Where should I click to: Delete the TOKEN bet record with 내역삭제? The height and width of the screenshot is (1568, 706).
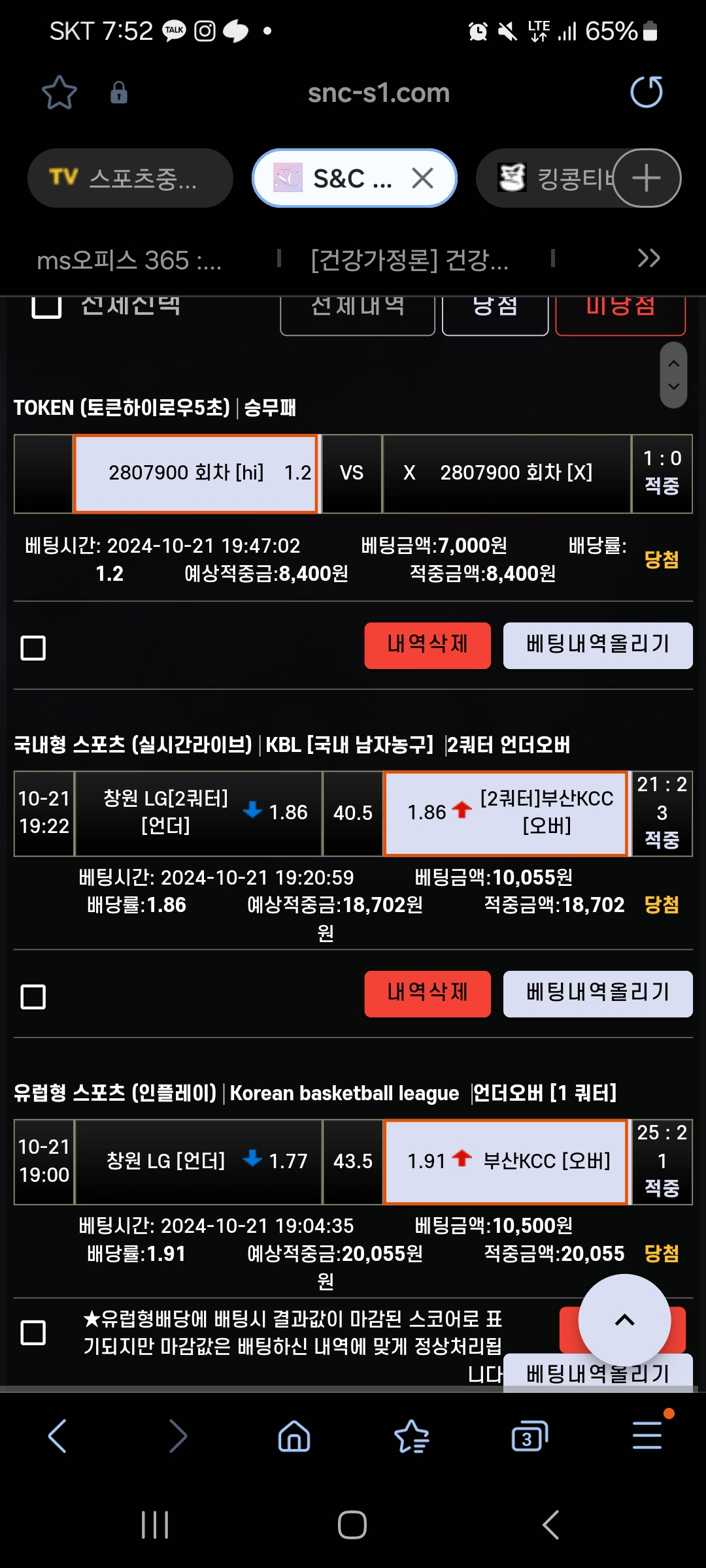point(428,645)
